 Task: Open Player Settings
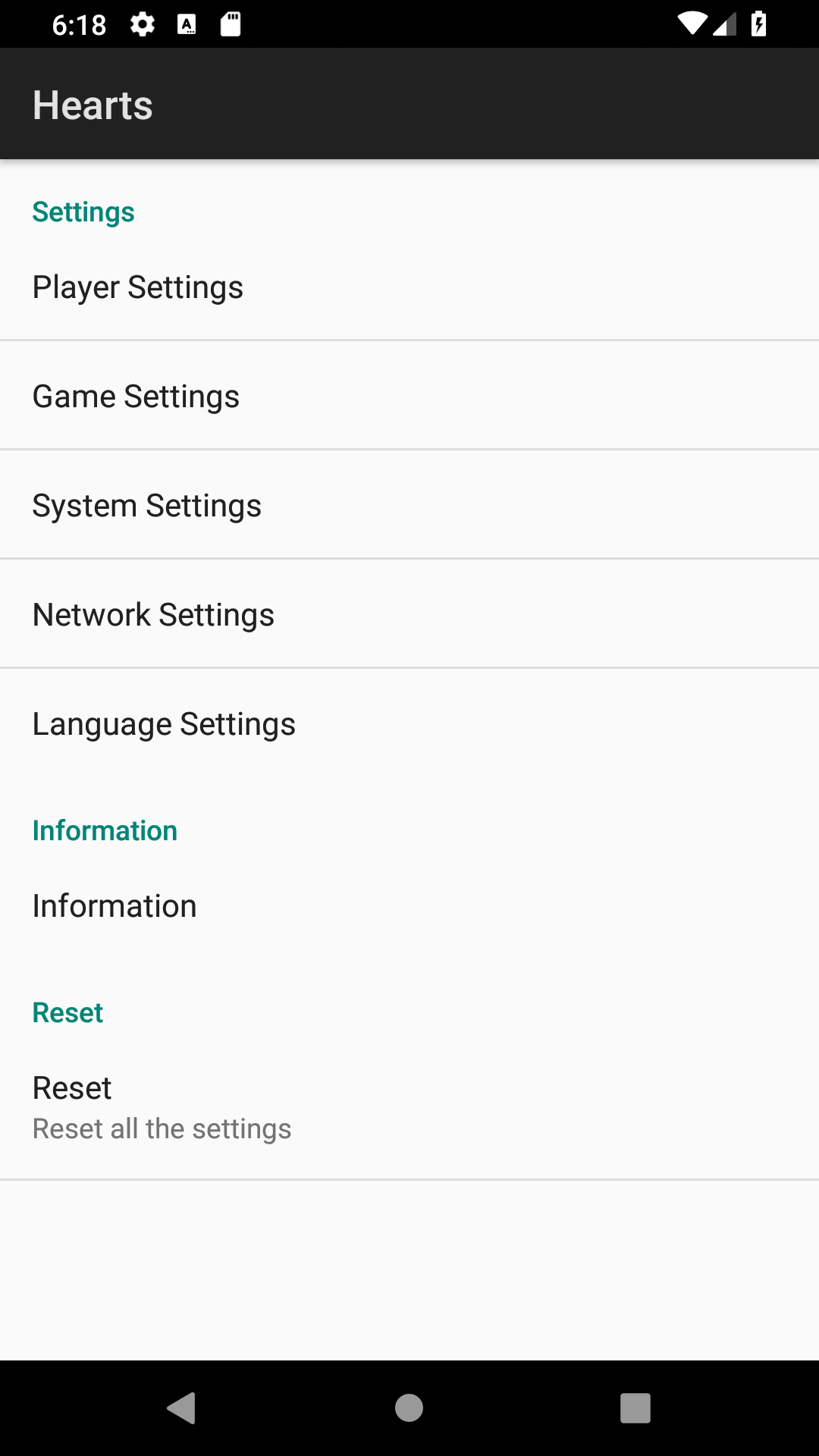pyautogui.click(x=137, y=287)
